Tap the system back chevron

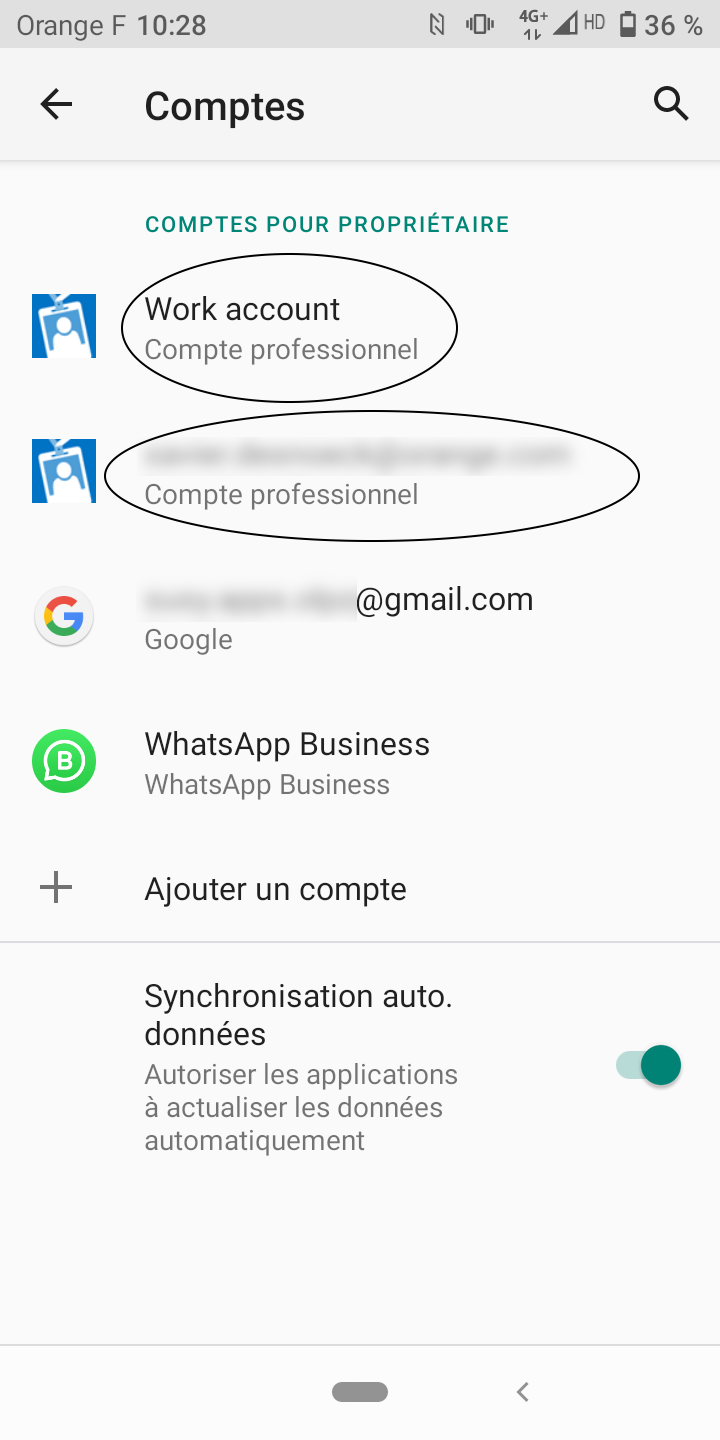point(522,1392)
